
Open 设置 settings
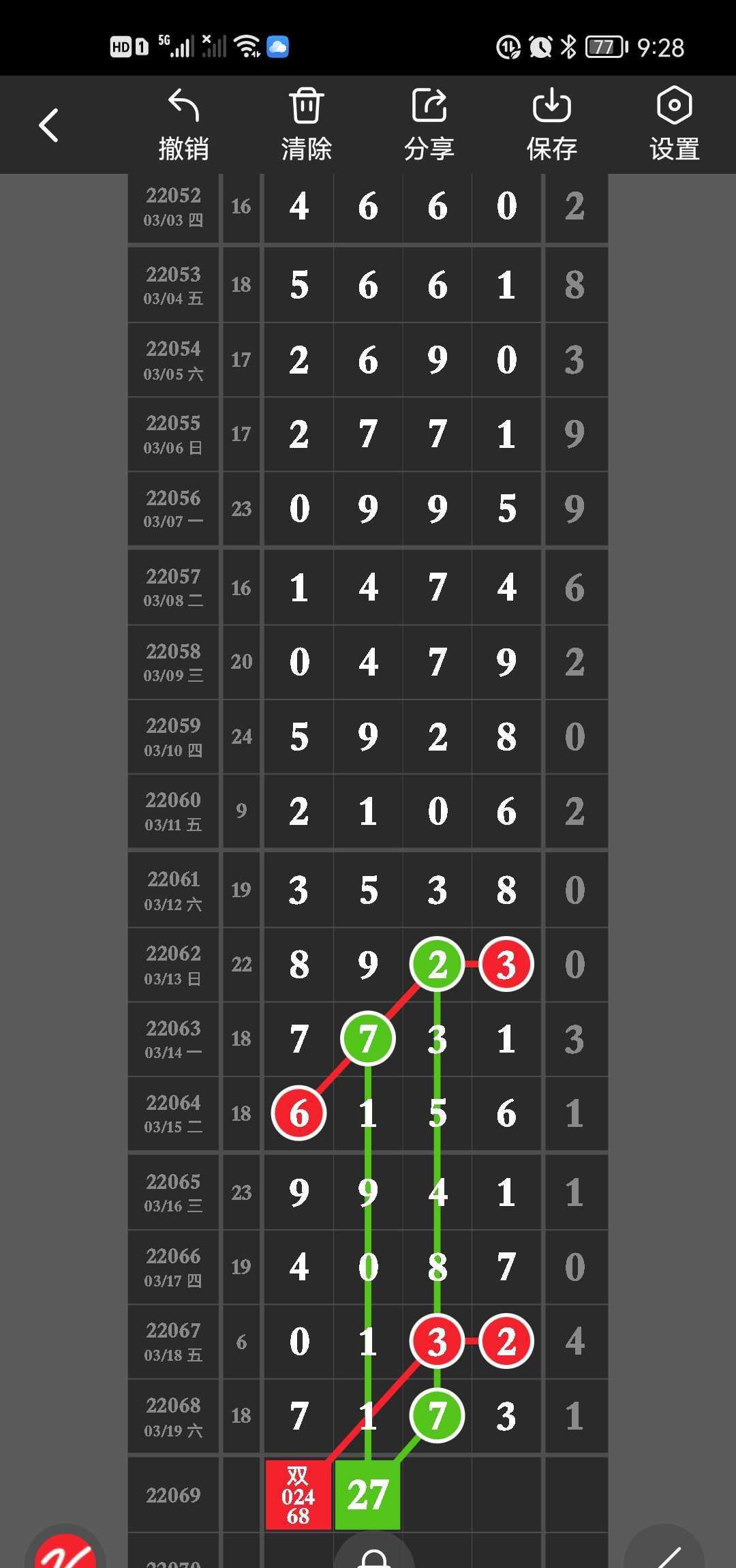[x=674, y=125]
